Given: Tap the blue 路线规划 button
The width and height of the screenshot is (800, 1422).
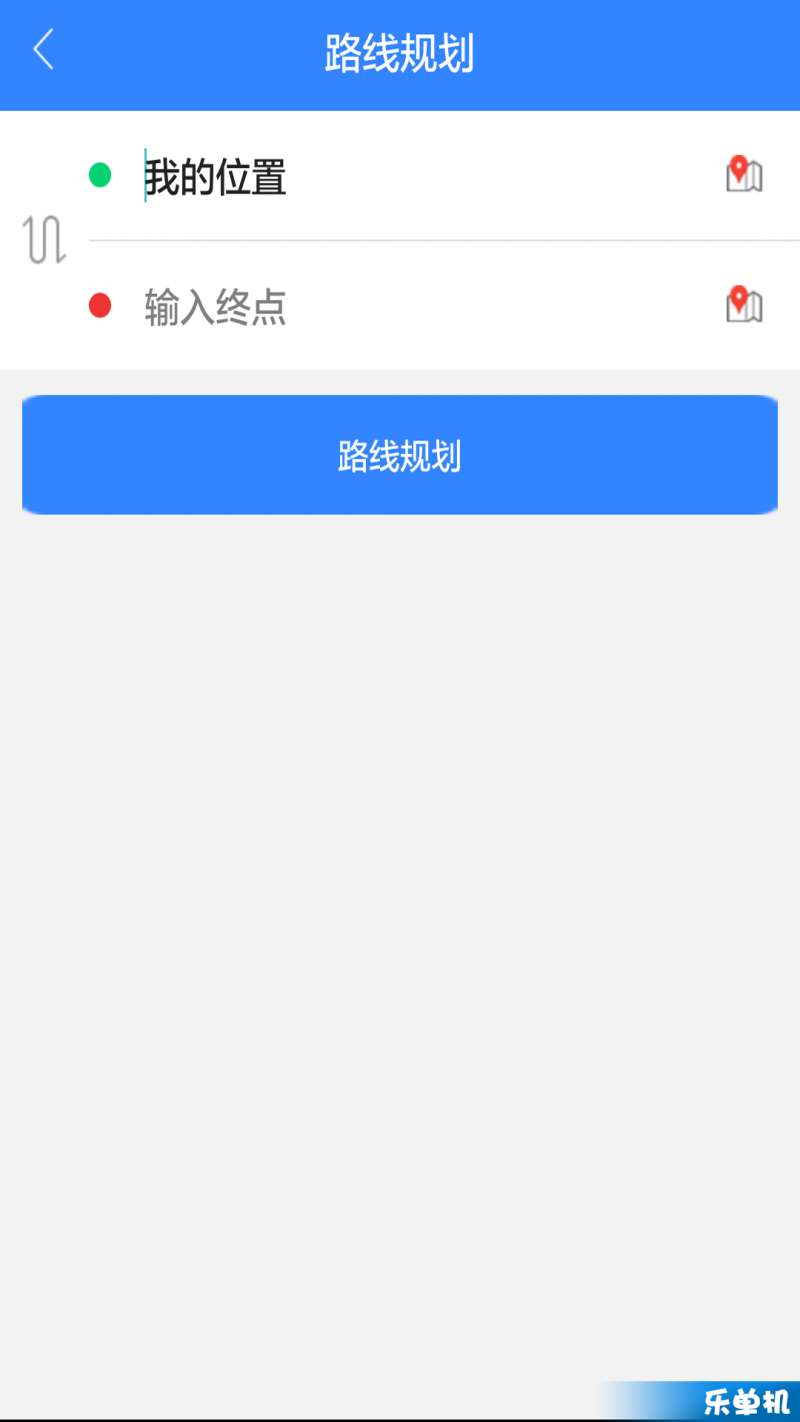Looking at the screenshot, I should 400,455.
